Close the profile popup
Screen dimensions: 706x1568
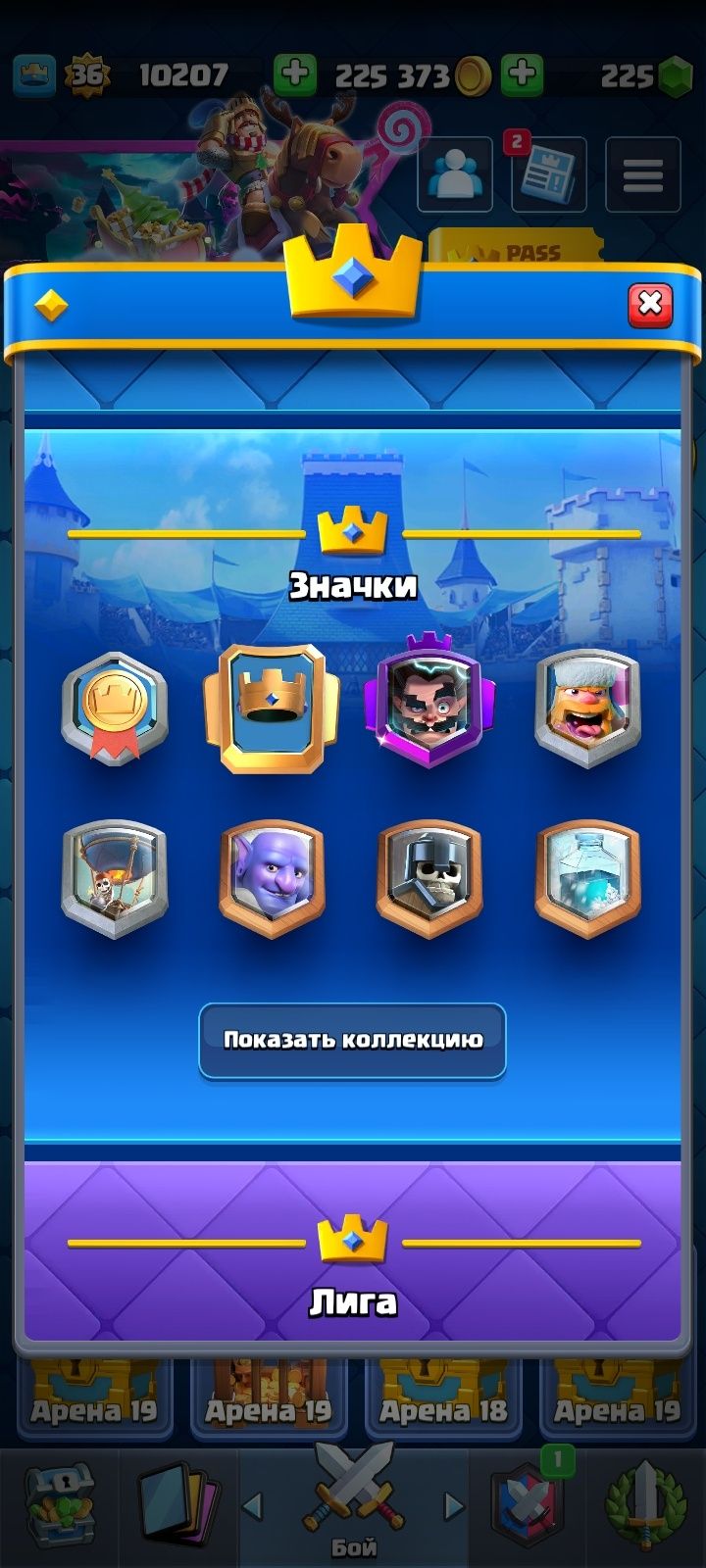pos(649,305)
